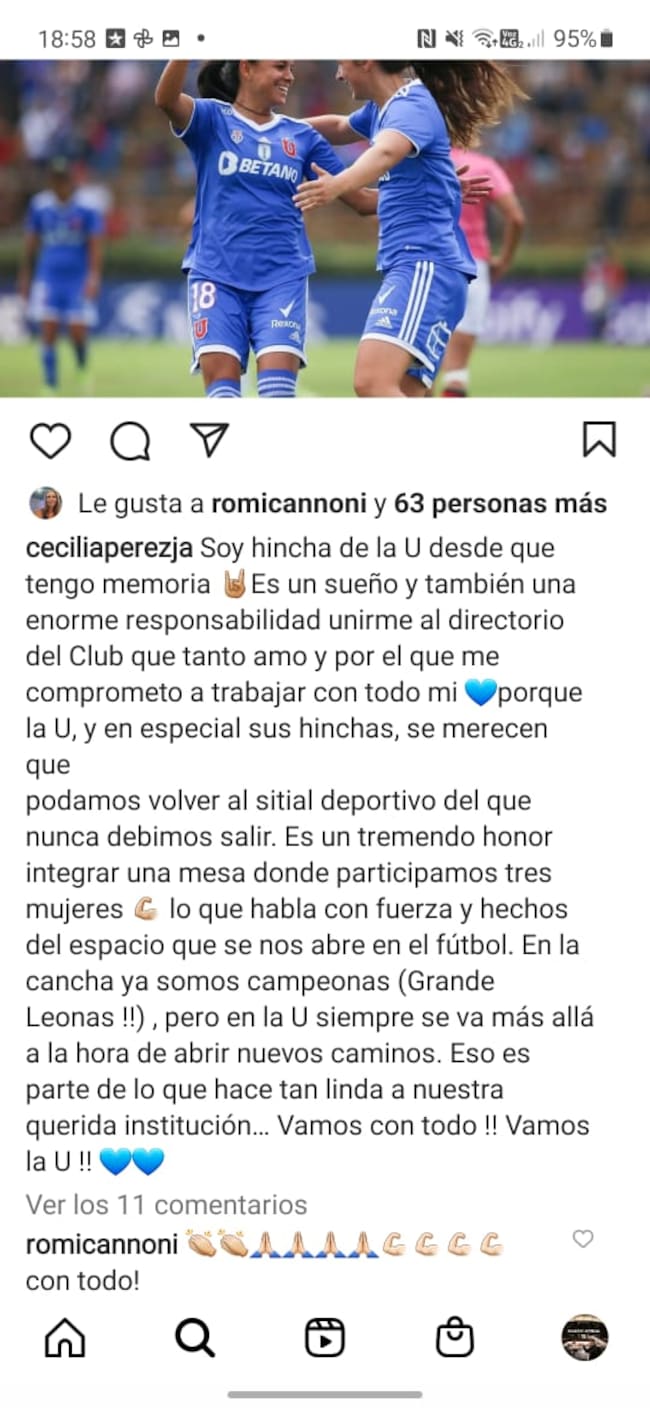Go to the Home feed tab
Image resolution: width=650 pixels, height=1408 pixels.
click(65, 1337)
